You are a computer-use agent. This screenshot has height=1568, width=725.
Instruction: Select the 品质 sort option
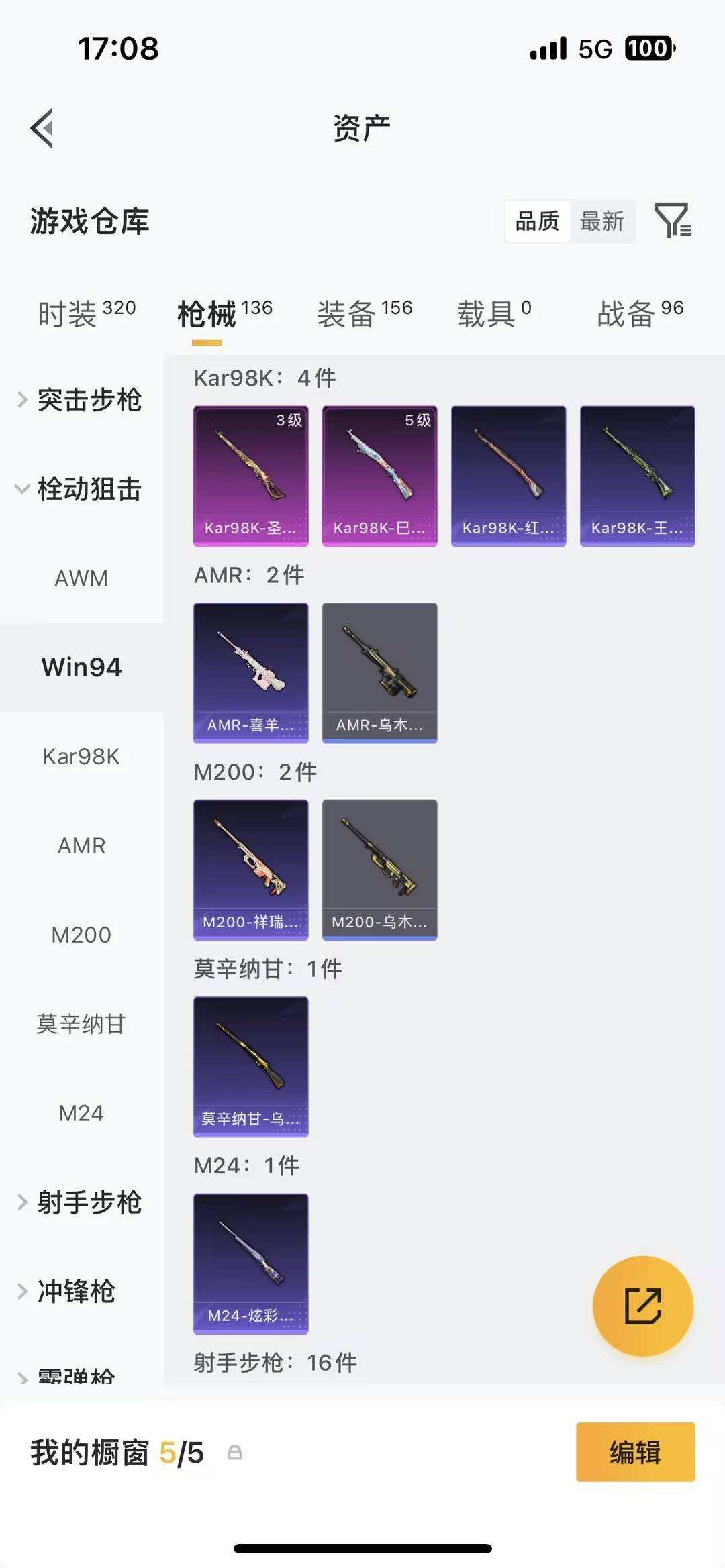[x=536, y=221]
